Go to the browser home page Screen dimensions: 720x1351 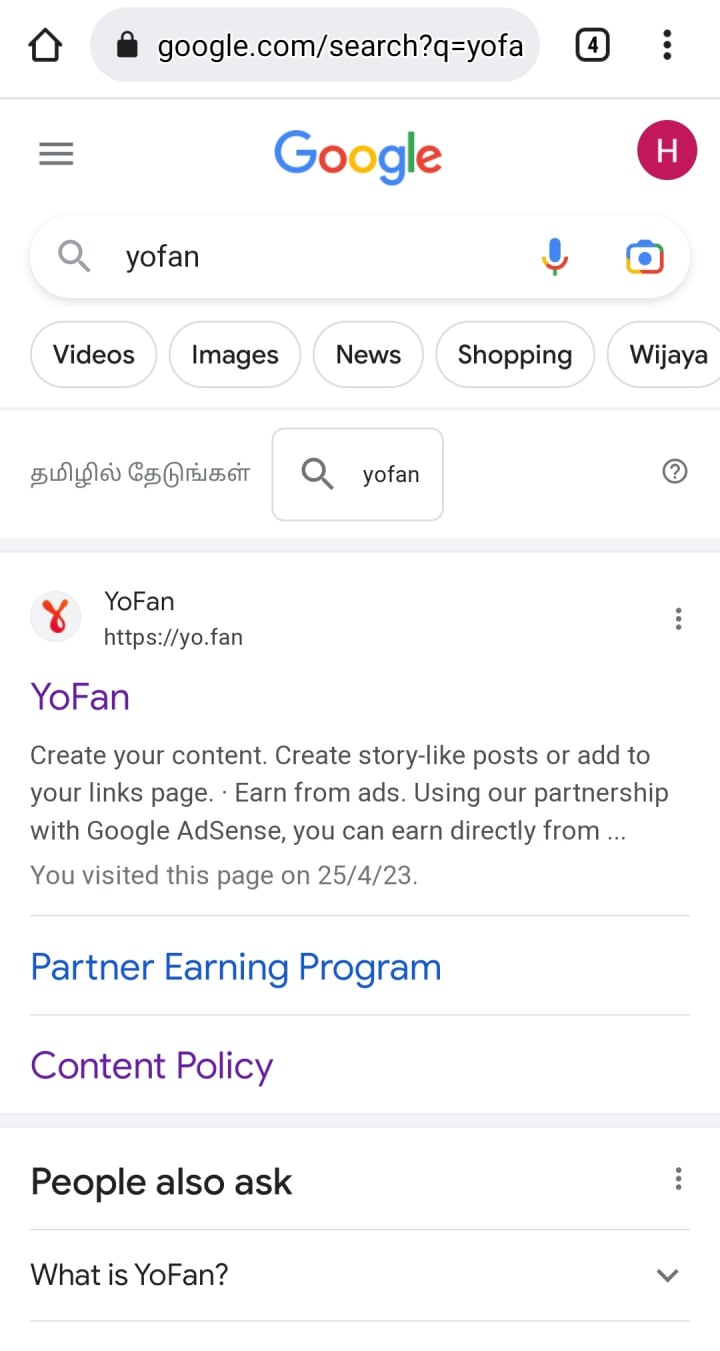(x=46, y=45)
